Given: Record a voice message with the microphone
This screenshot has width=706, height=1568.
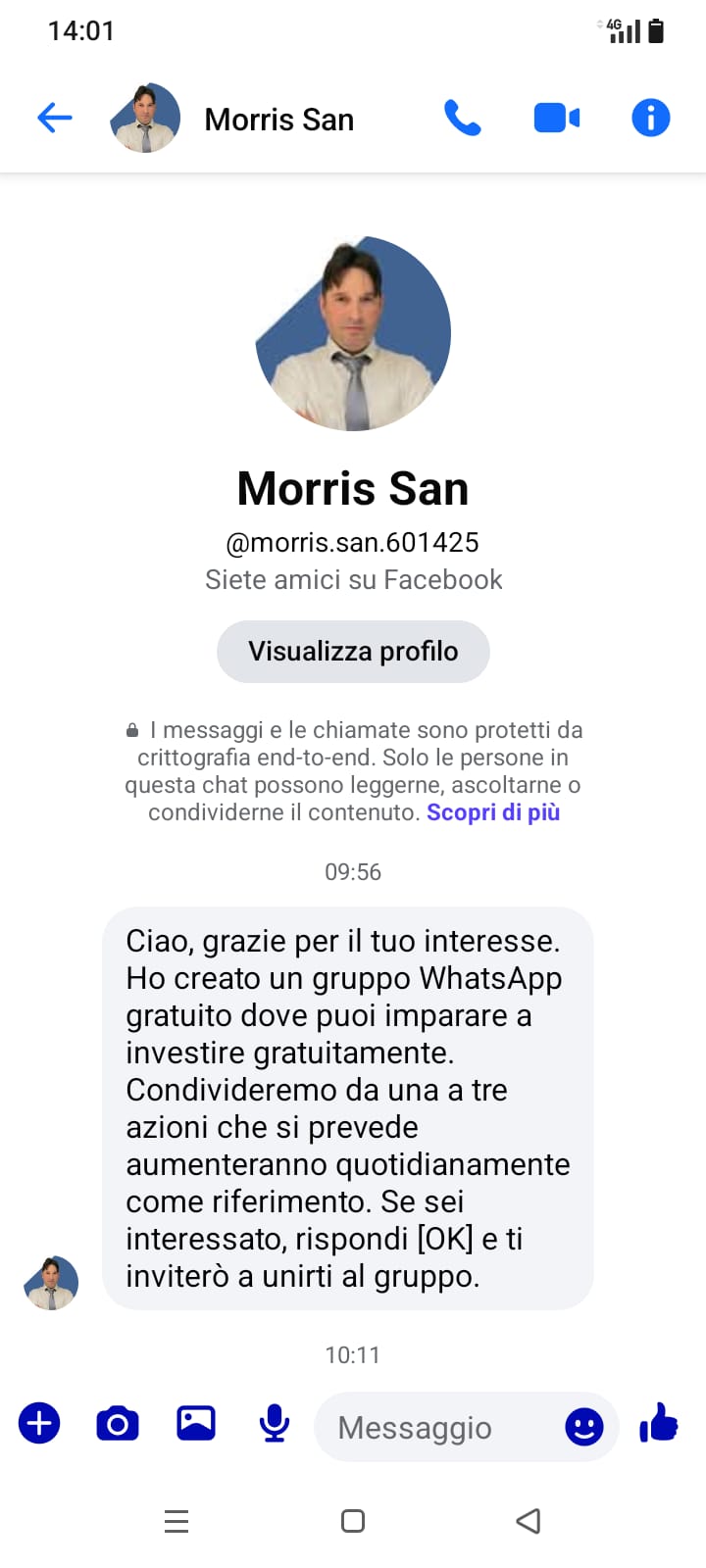Looking at the screenshot, I should 275,1423.
